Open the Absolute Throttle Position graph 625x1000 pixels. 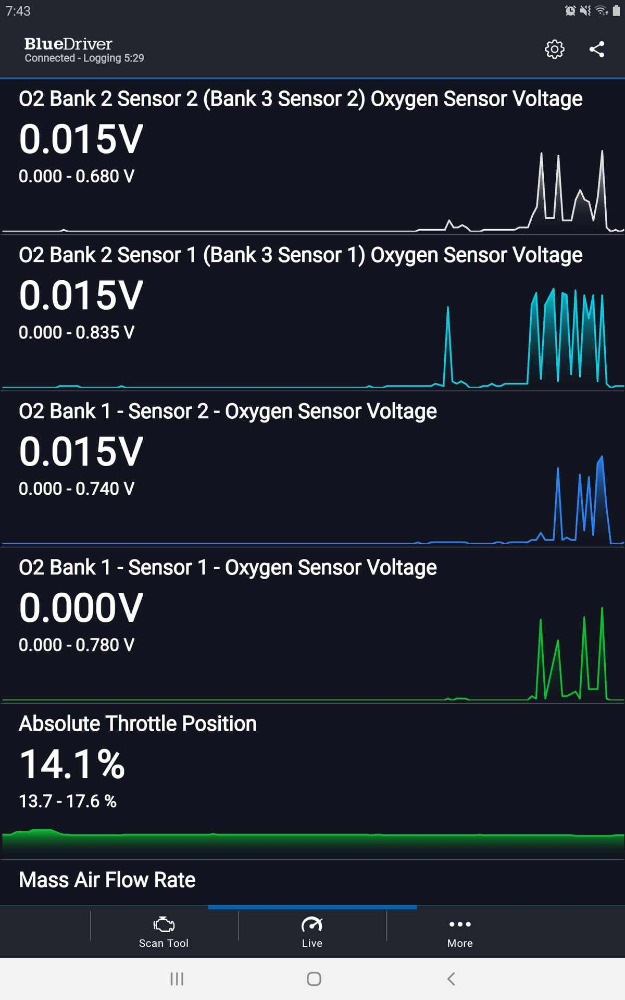(312, 781)
